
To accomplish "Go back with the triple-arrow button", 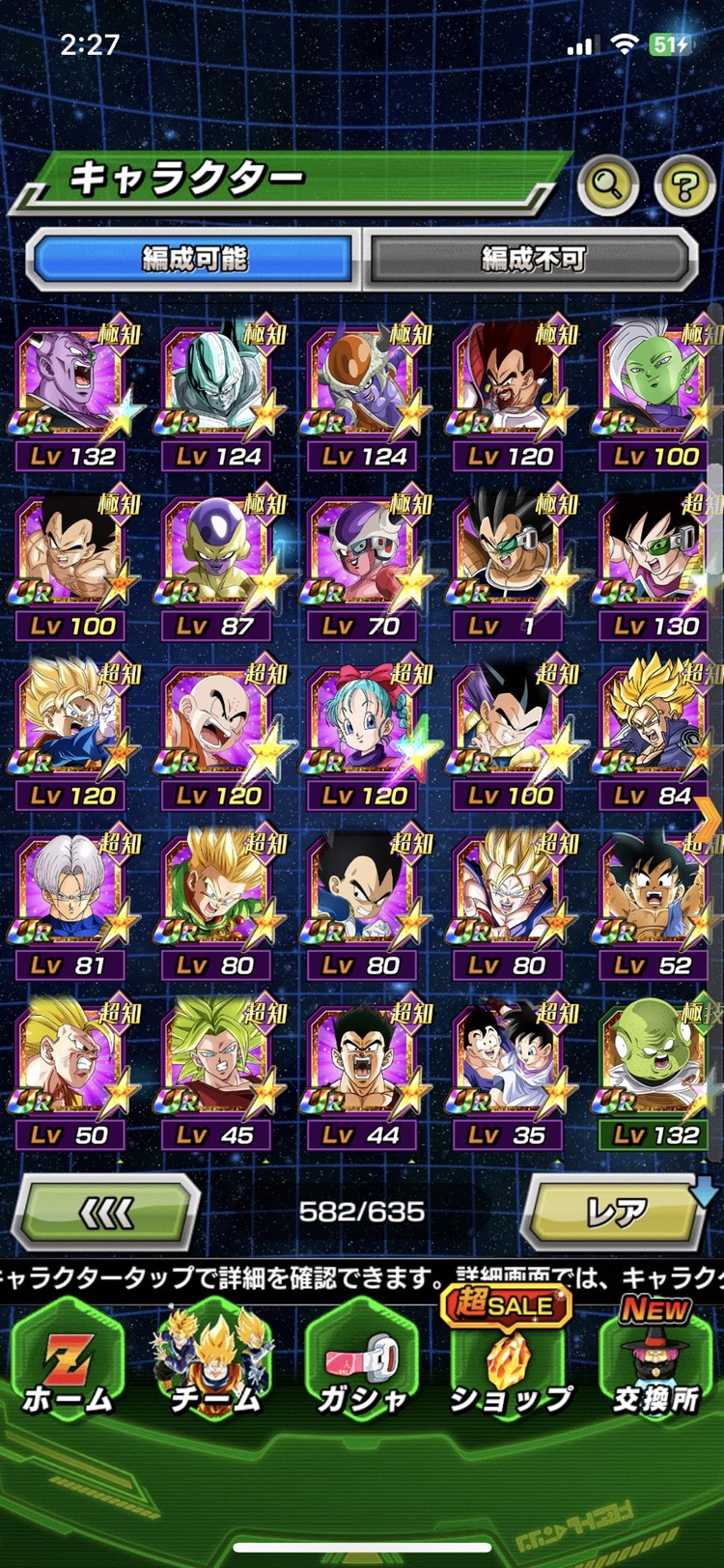I will [106, 1213].
